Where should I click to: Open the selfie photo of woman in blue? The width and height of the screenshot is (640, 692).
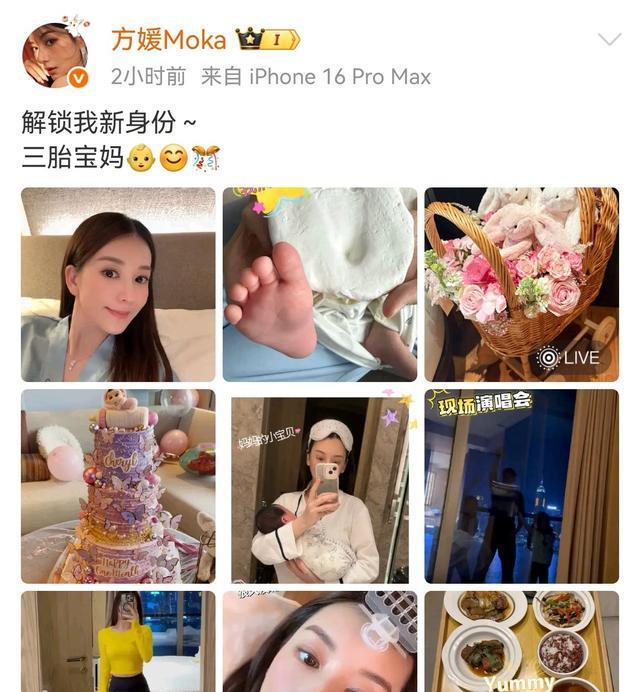point(118,284)
